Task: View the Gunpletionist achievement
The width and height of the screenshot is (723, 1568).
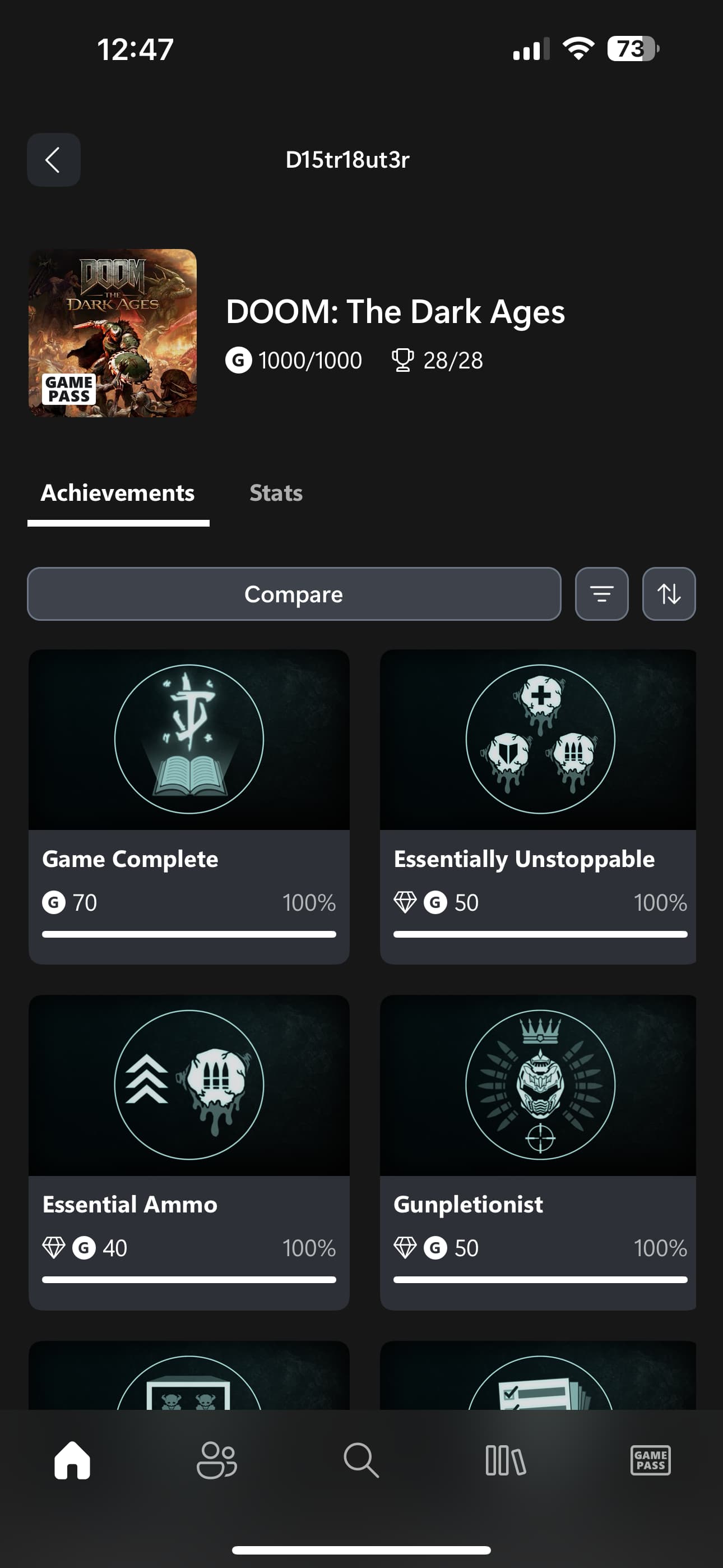Action: click(x=538, y=1152)
